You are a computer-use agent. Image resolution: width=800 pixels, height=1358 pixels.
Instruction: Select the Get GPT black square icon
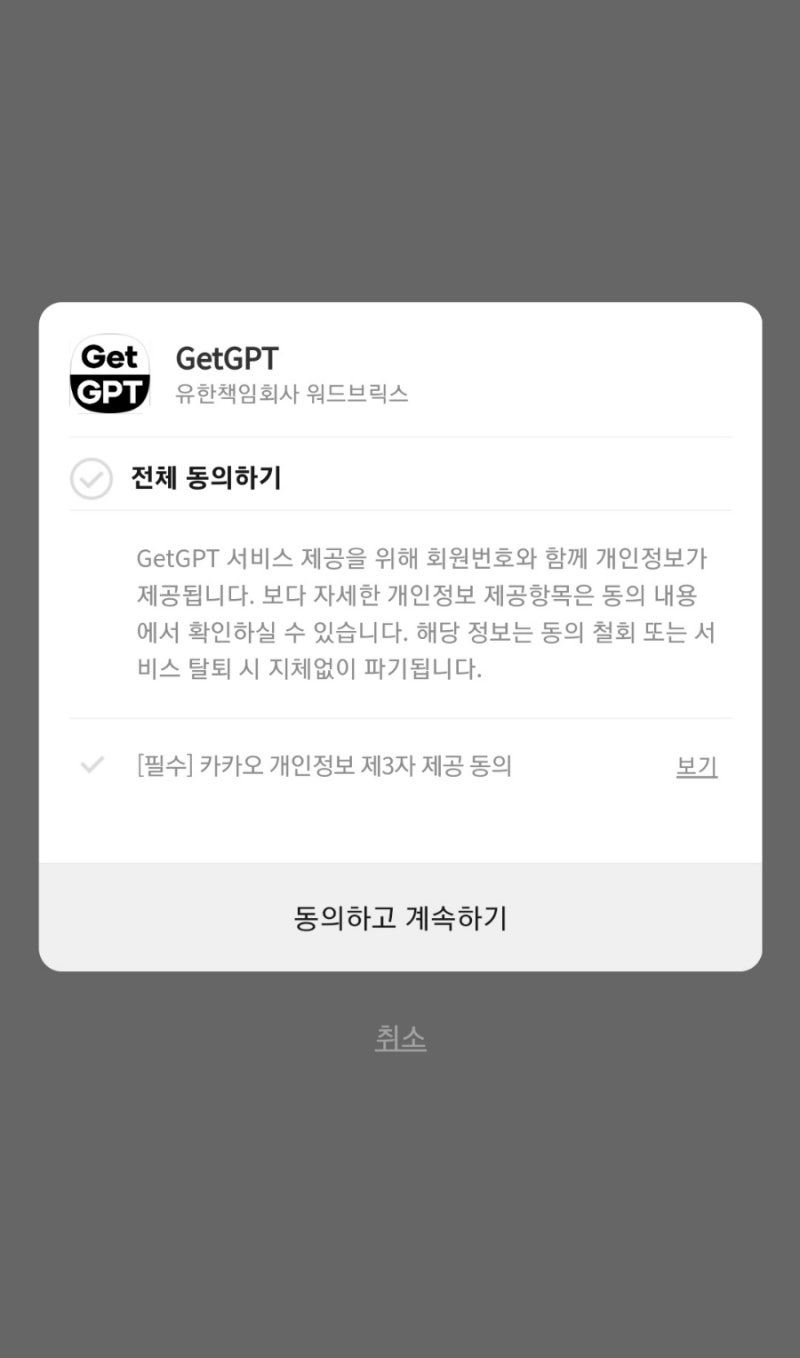(x=110, y=375)
